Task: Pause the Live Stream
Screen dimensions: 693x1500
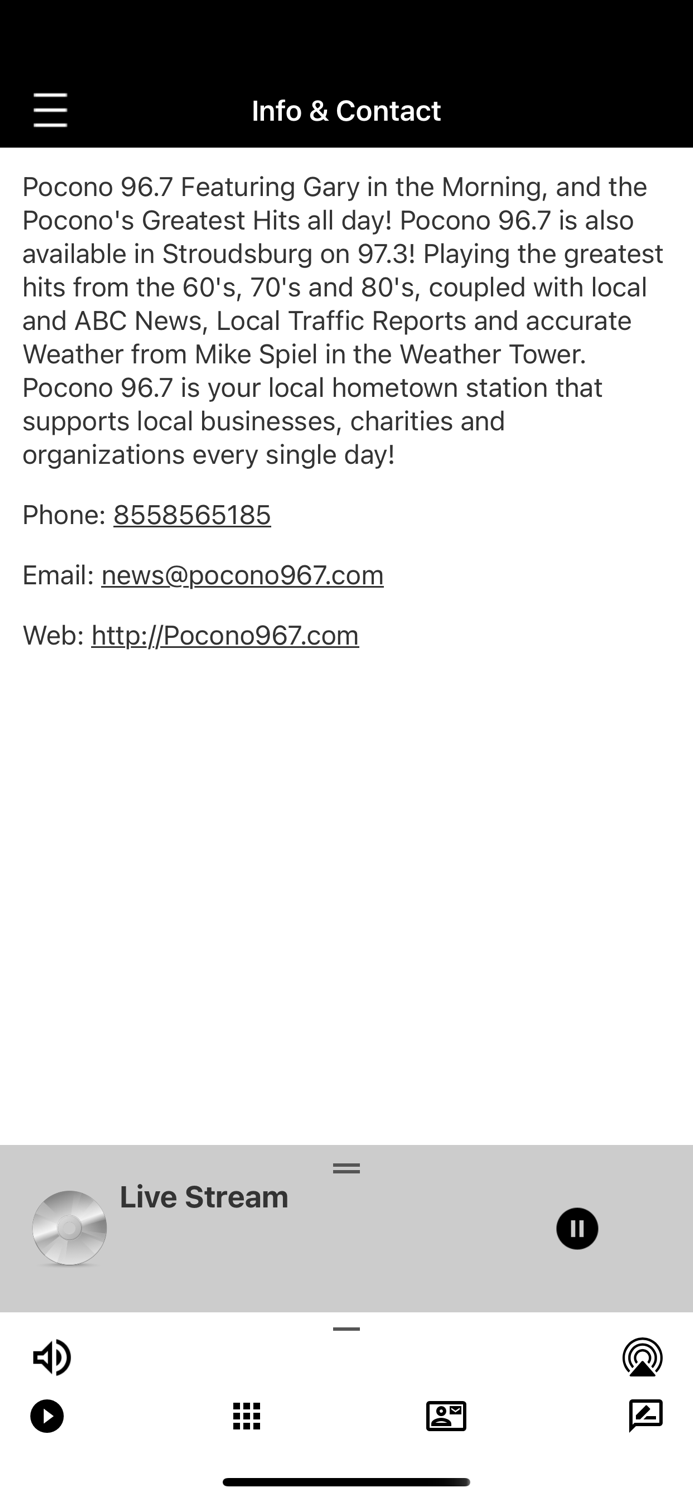Action: point(577,1228)
